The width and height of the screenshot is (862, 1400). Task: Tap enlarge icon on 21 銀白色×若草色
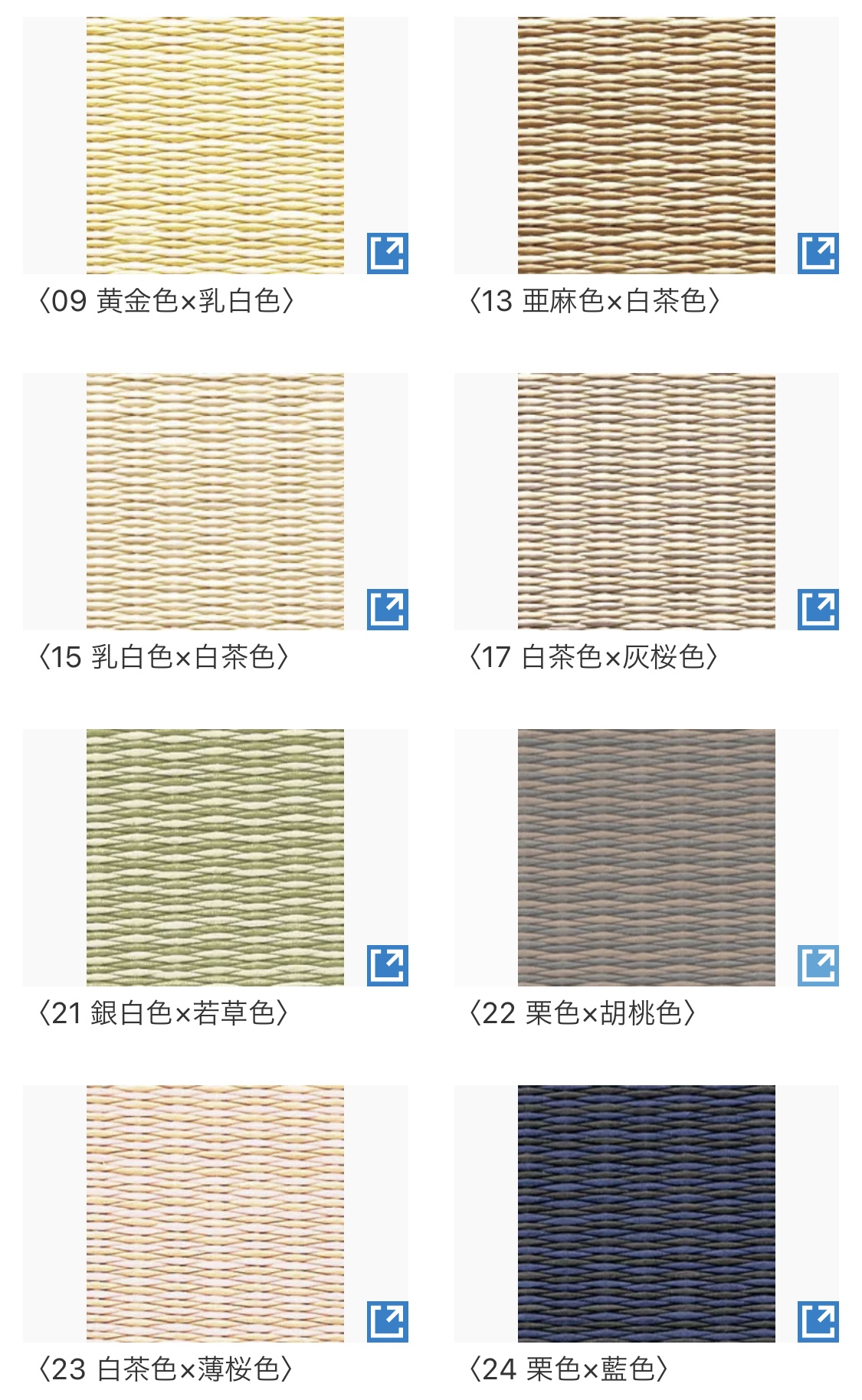point(387,966)
